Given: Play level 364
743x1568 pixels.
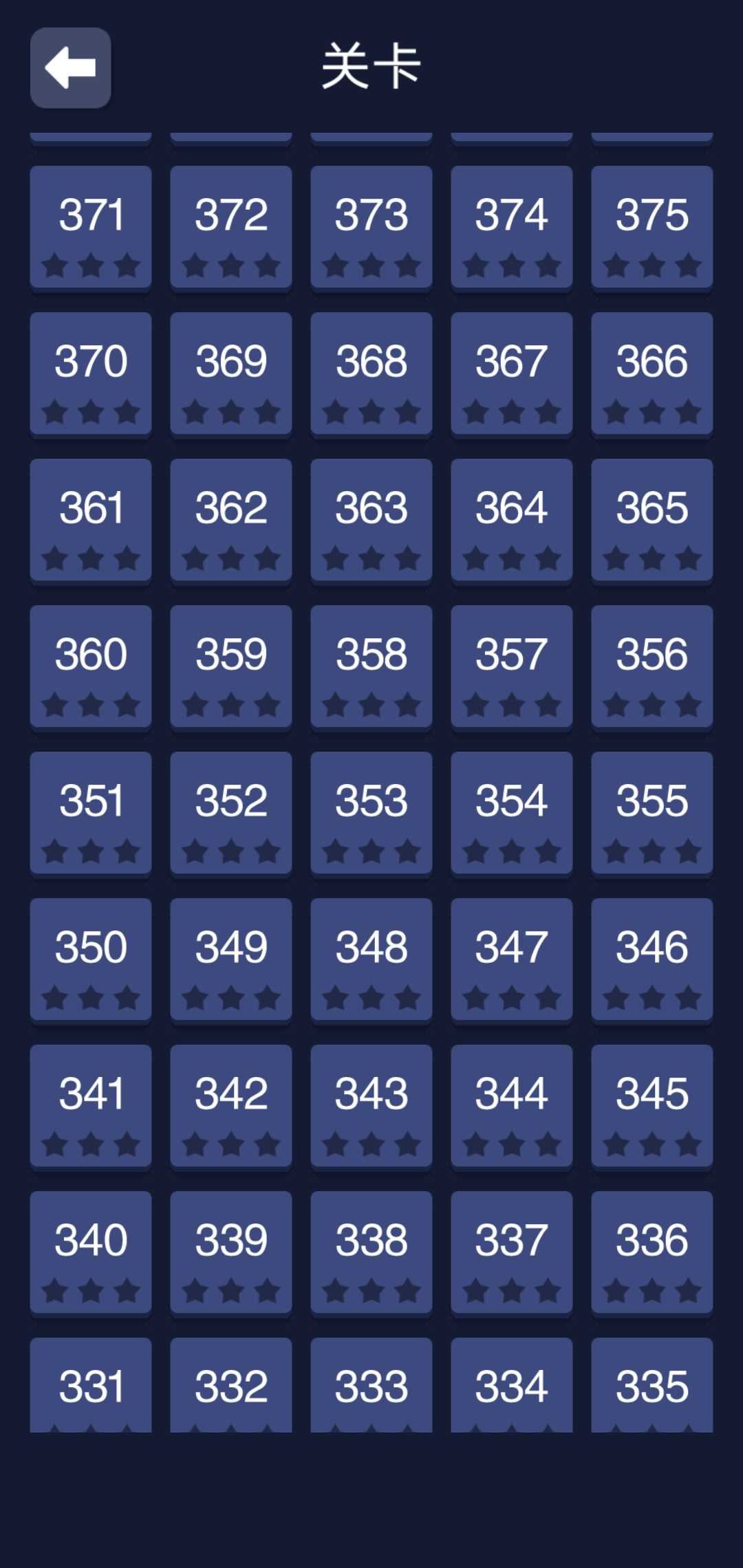Looking at the screenshot, I should point(511,520).
